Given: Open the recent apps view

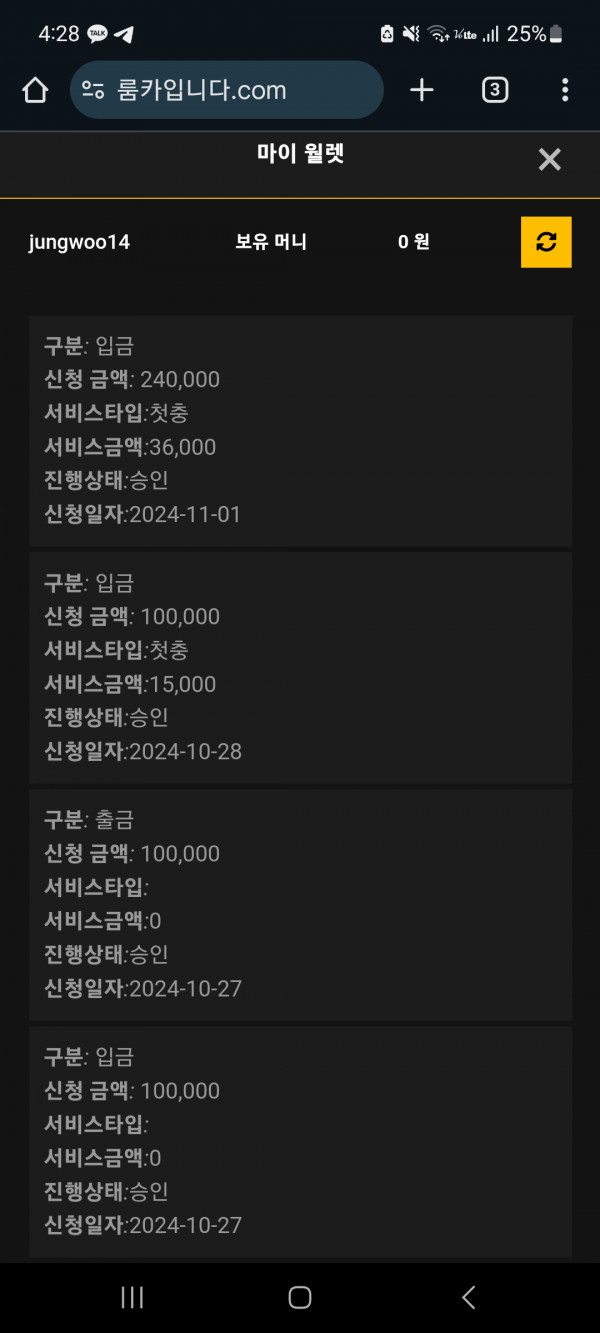Looking at the screenshot, I should [132, 1297].
